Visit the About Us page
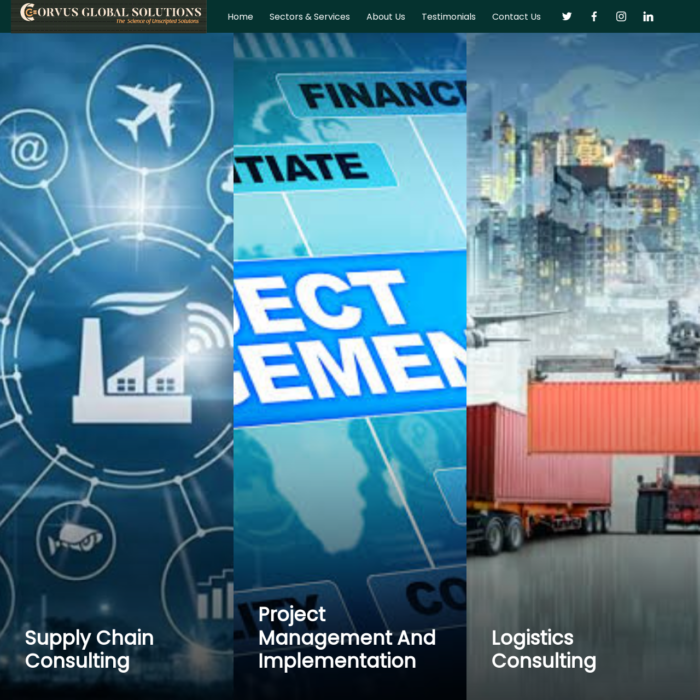 385,17
